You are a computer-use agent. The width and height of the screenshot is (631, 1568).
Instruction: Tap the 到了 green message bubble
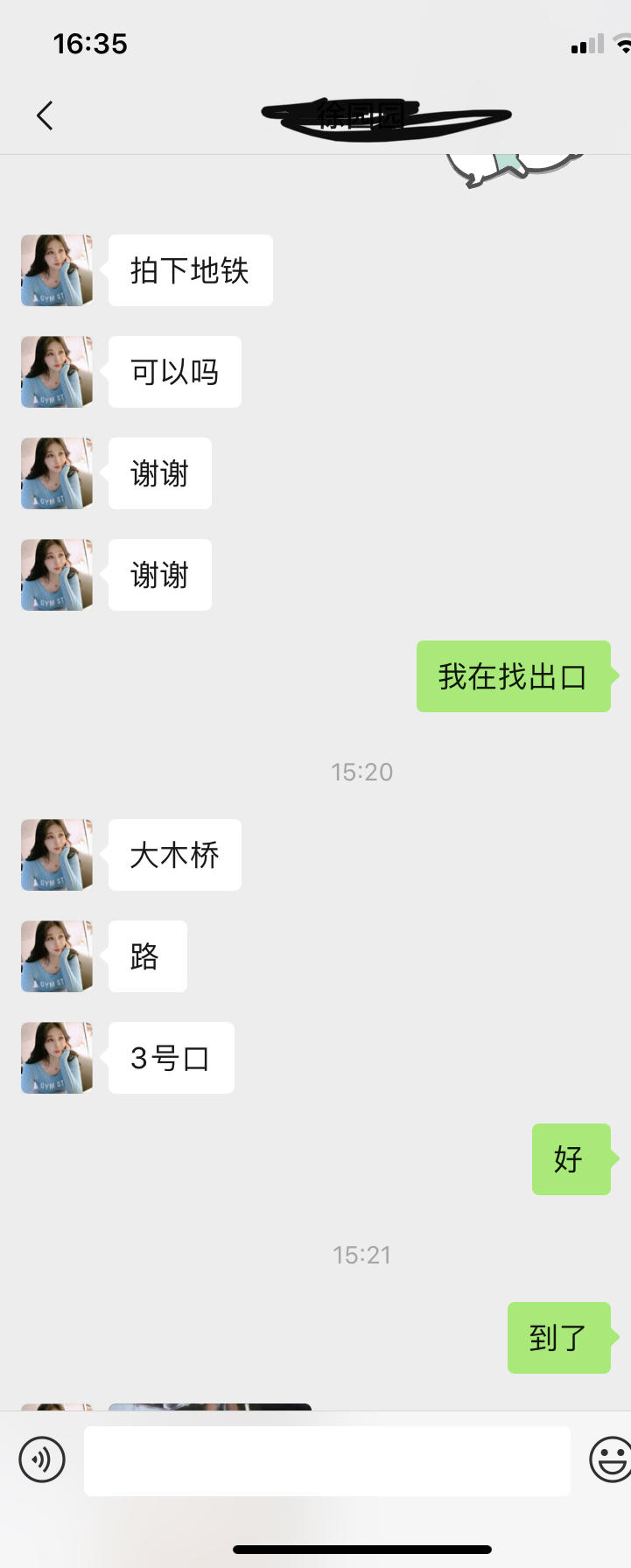(558, 1338)
